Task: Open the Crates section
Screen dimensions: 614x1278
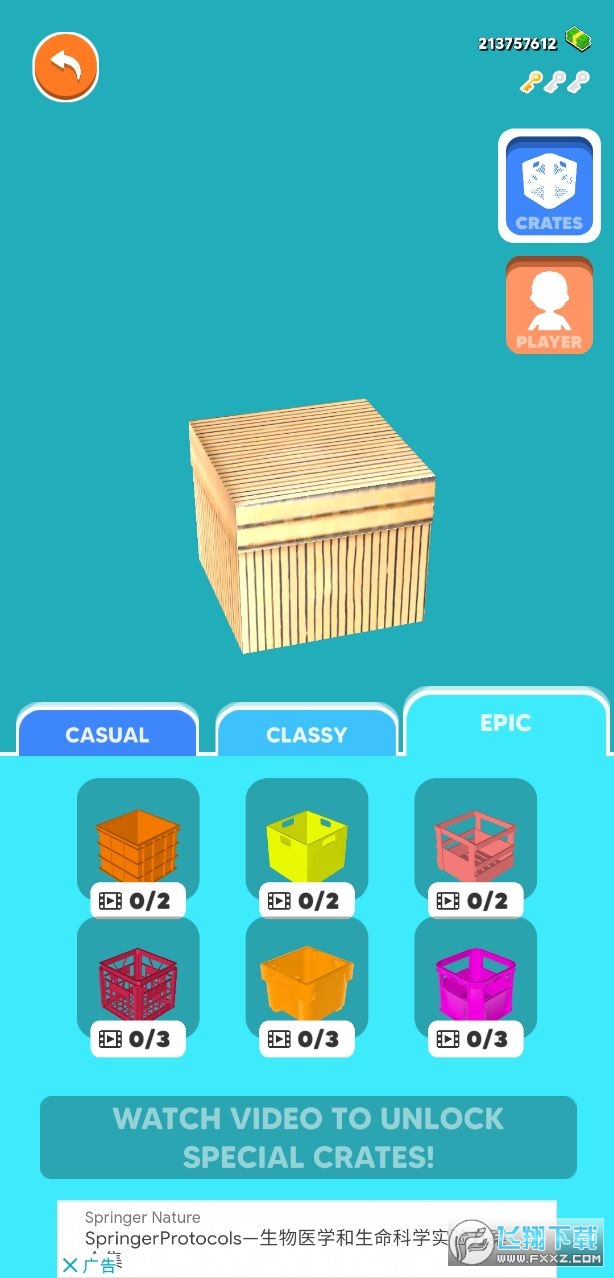Action: tap(549, 185)
